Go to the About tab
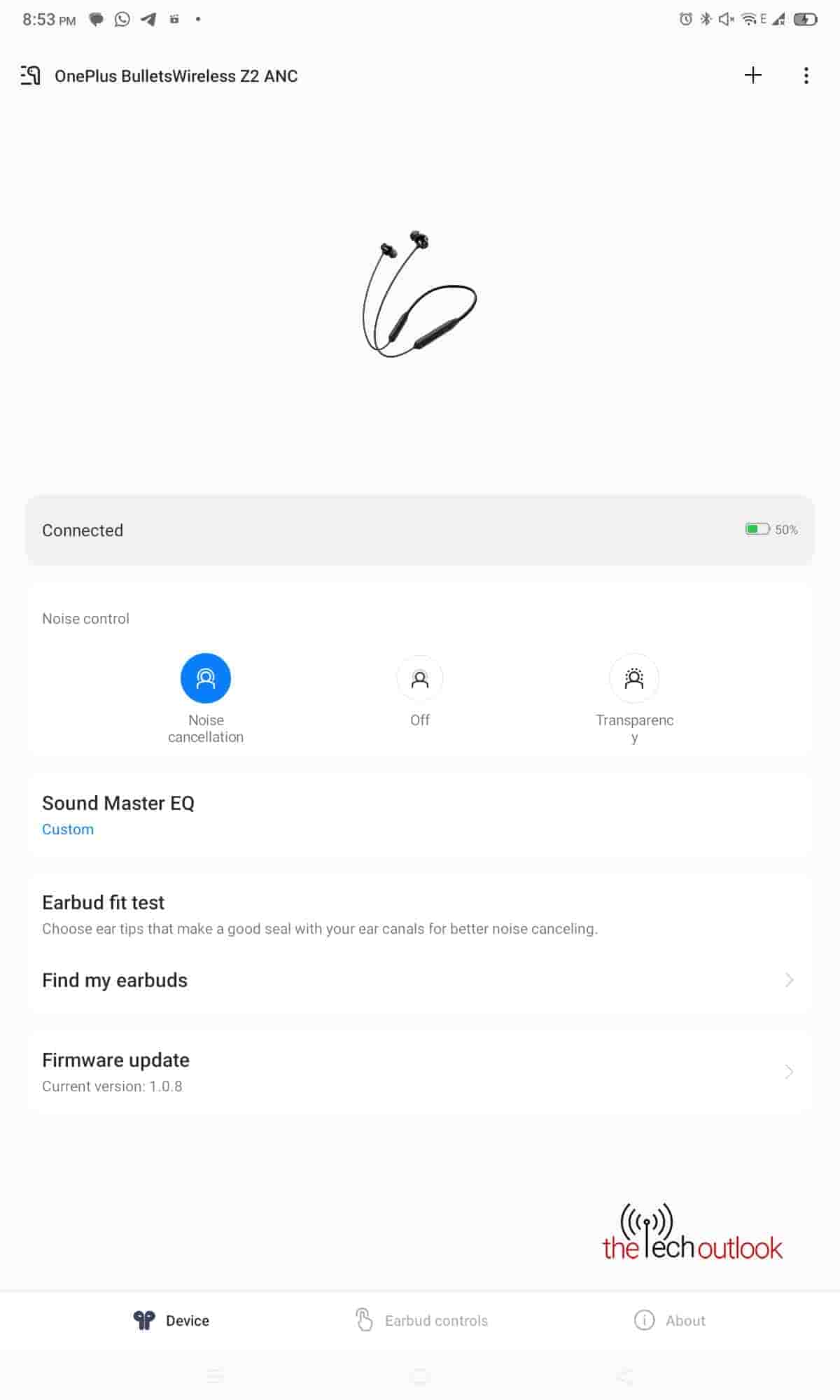Viewport: 840px width, 1400px height. click(670, 1320)
